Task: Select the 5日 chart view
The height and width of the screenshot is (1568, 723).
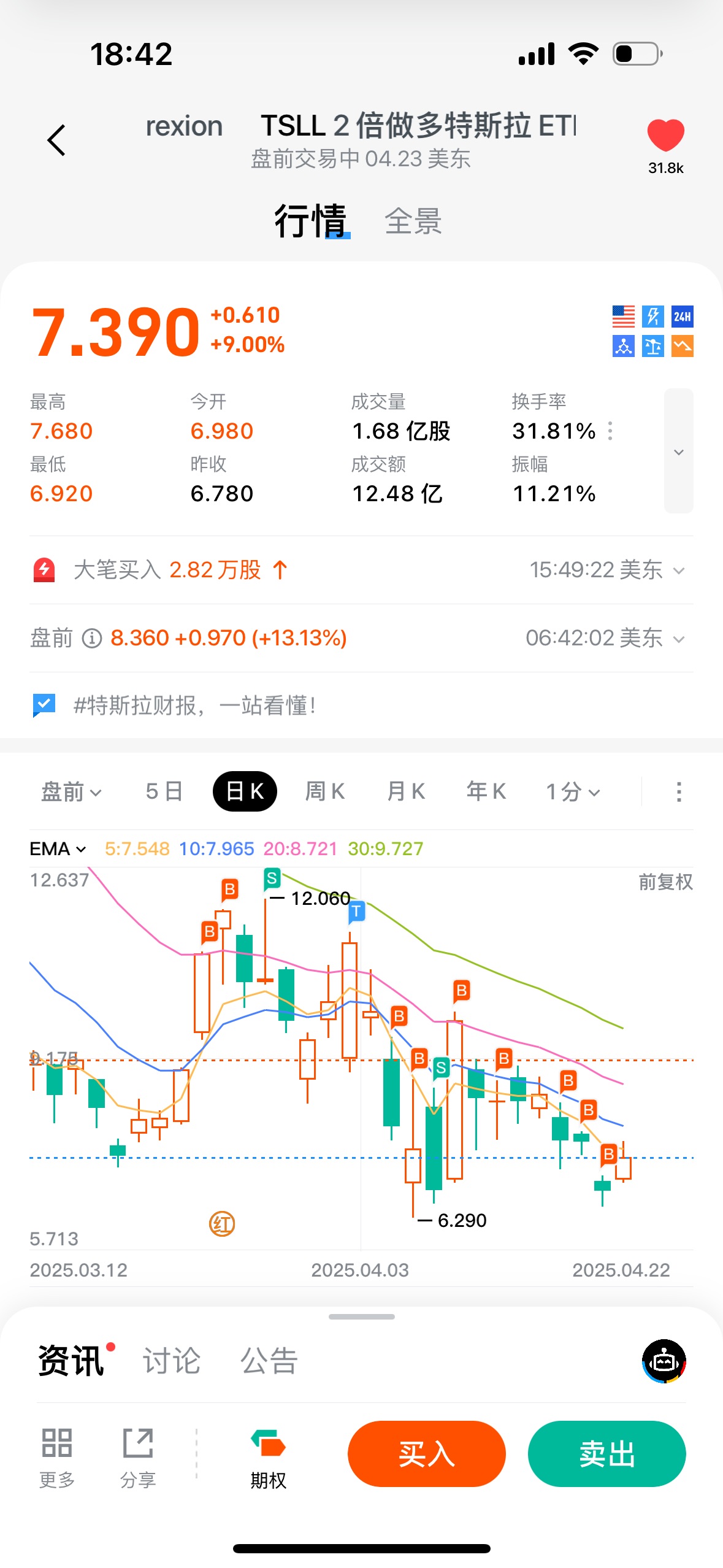Action: [x=164, y=791]
